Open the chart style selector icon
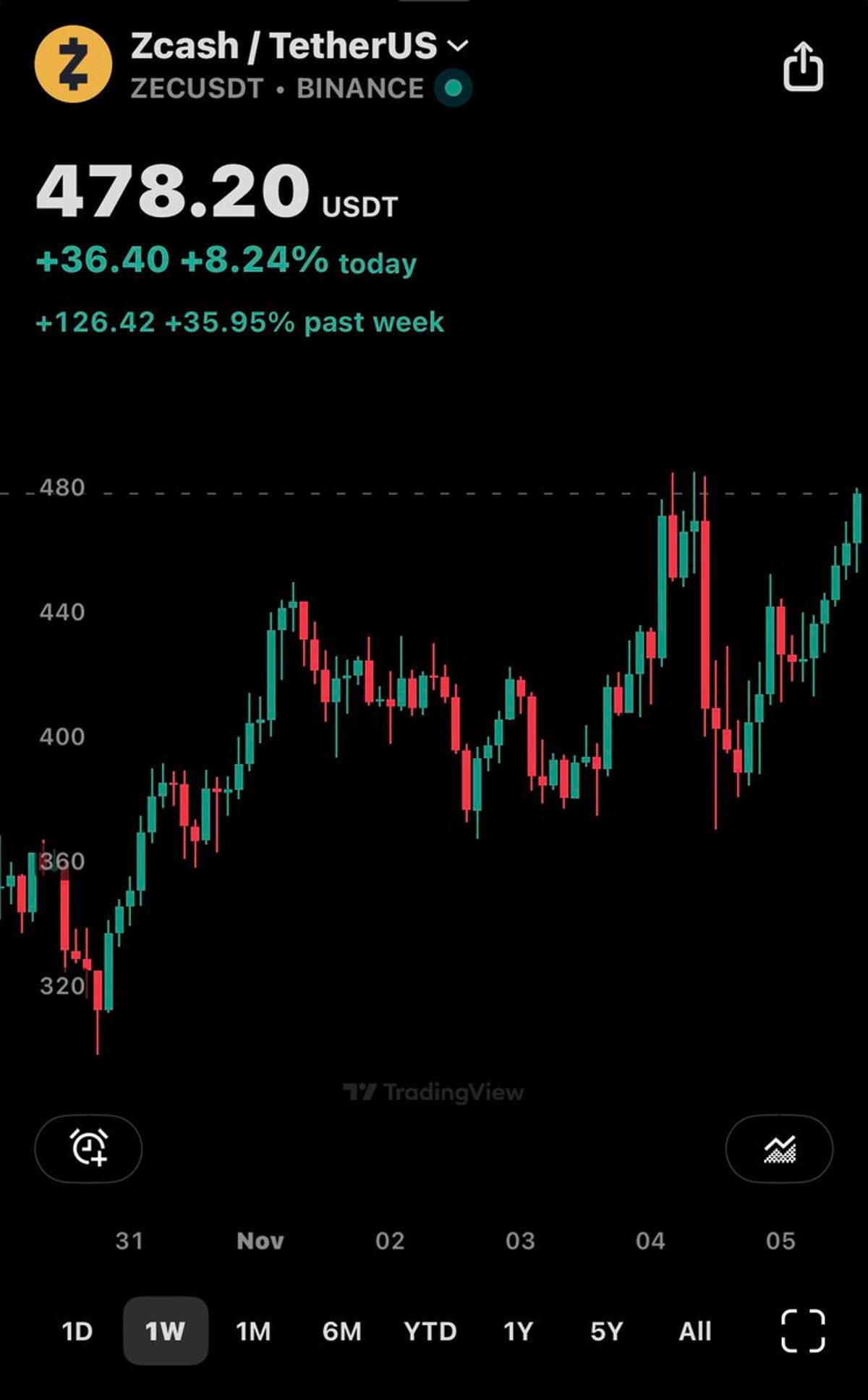Screen dimensions: 868x1400 [x=780, y=1149]
